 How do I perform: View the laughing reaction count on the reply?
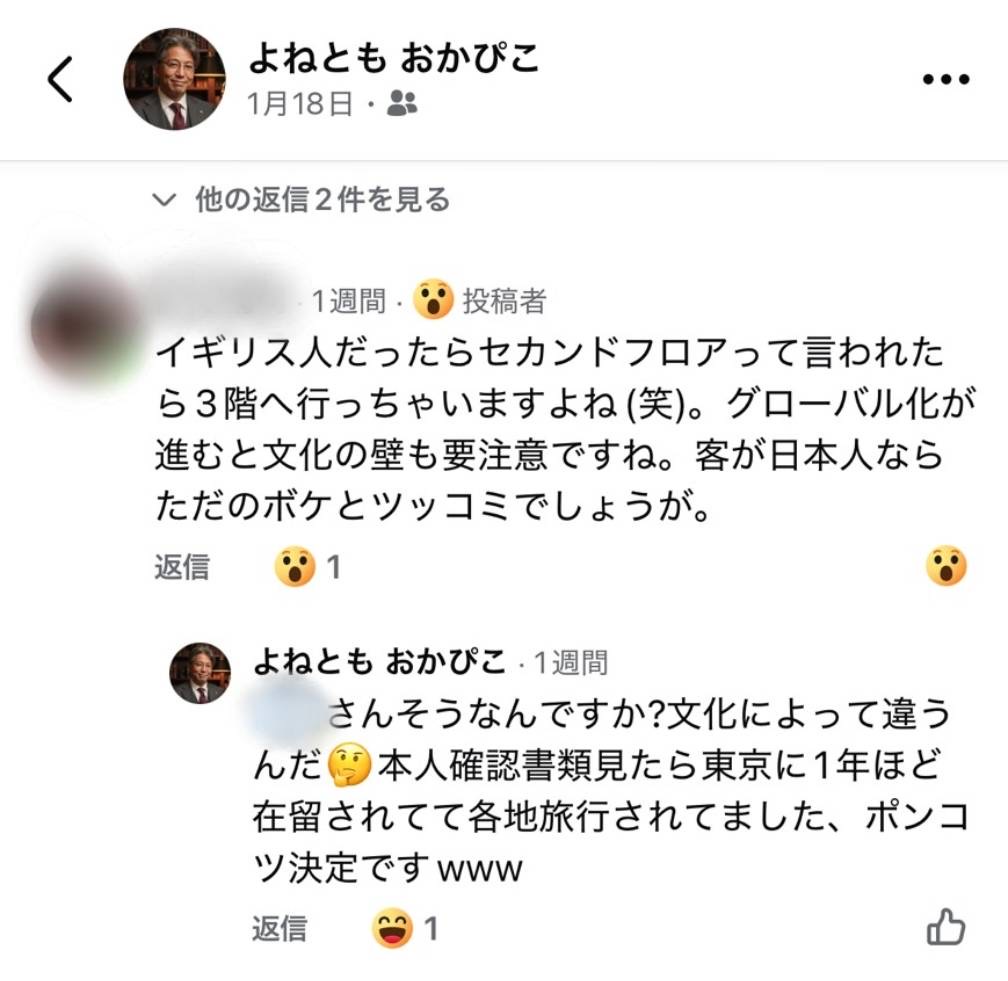coord(406,929)
